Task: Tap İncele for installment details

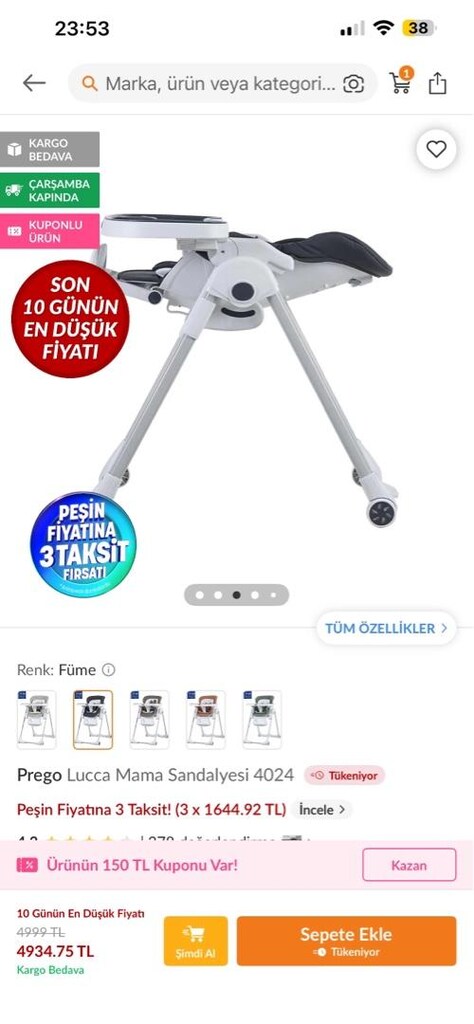Action: point(322,810)
